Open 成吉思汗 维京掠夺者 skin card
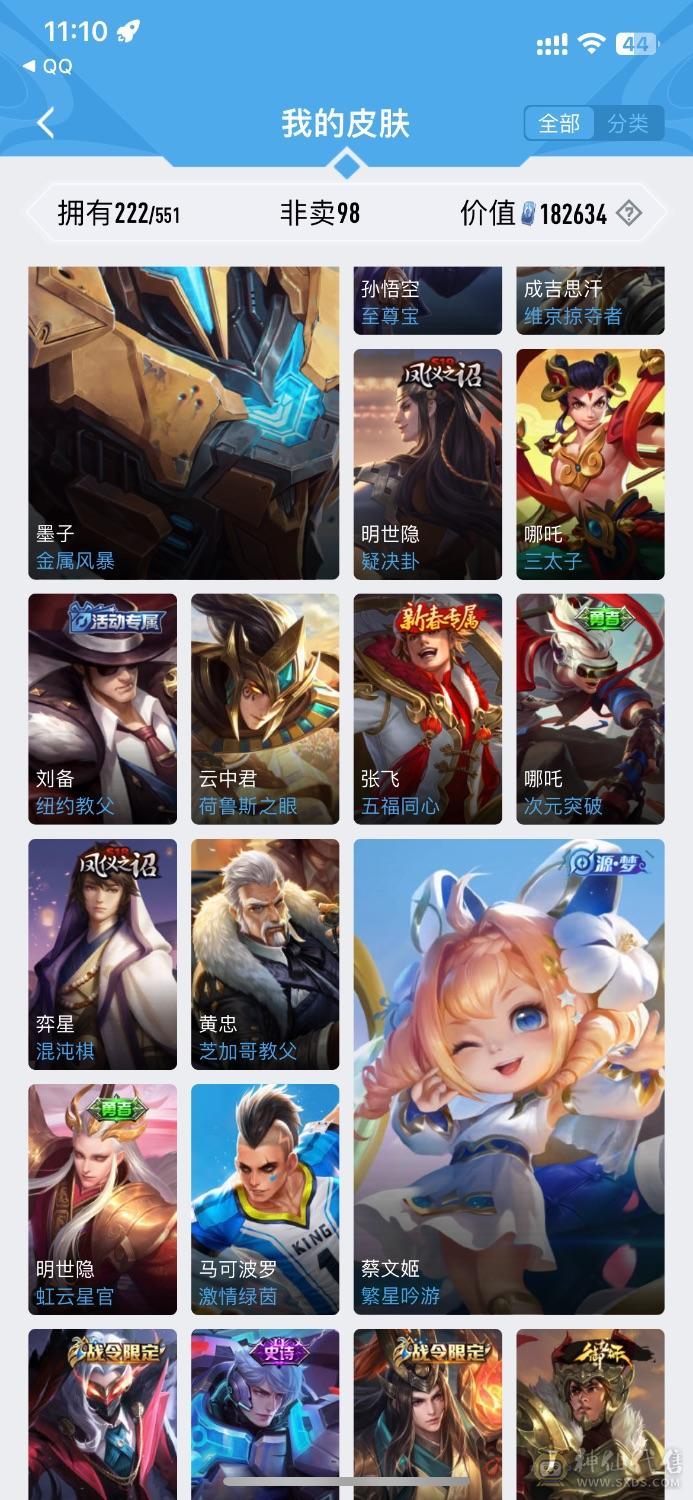The width and height of the screenshot is (693, 1500). [590, 300]
